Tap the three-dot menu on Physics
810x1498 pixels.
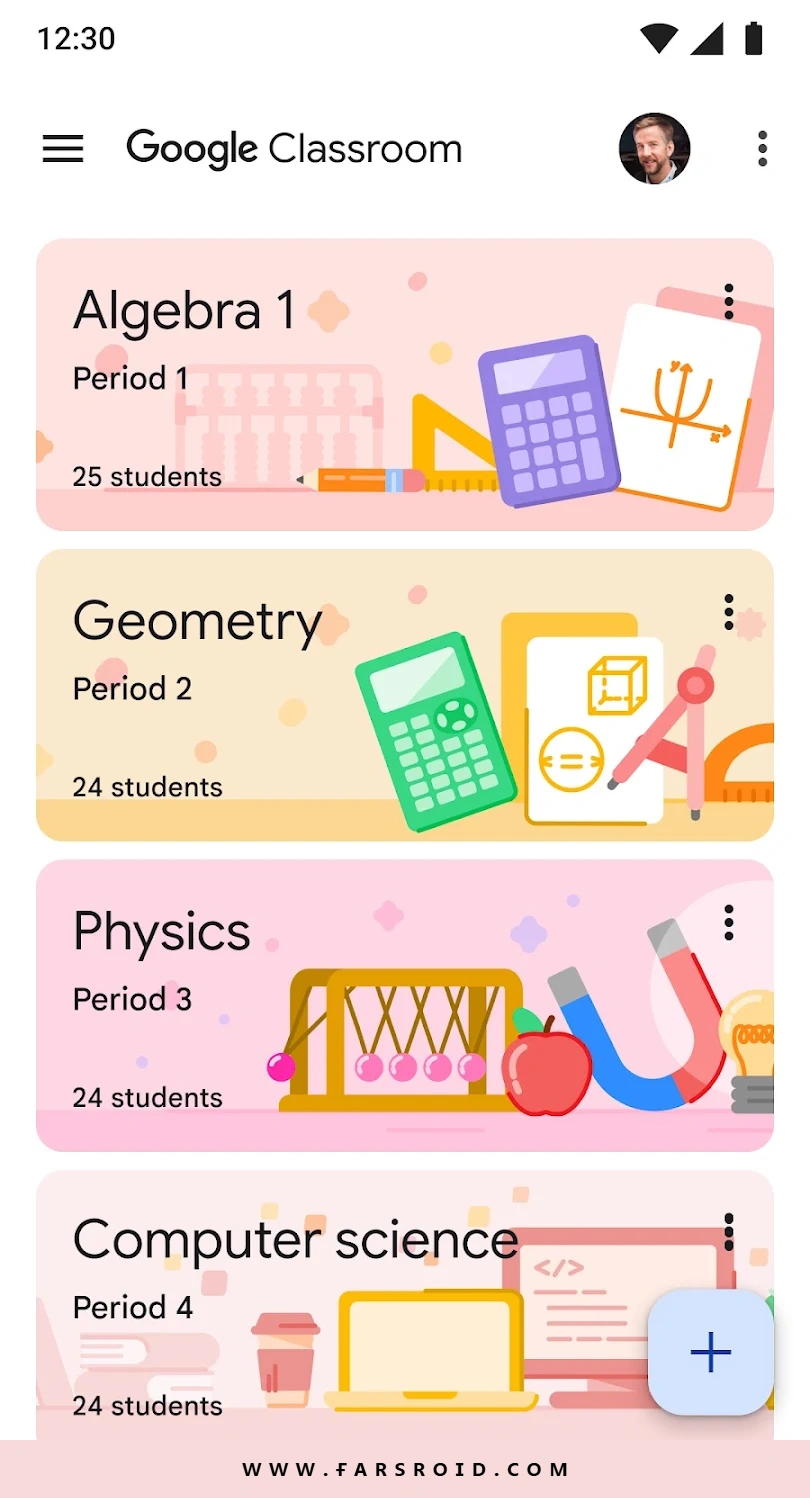pos(729,922)
